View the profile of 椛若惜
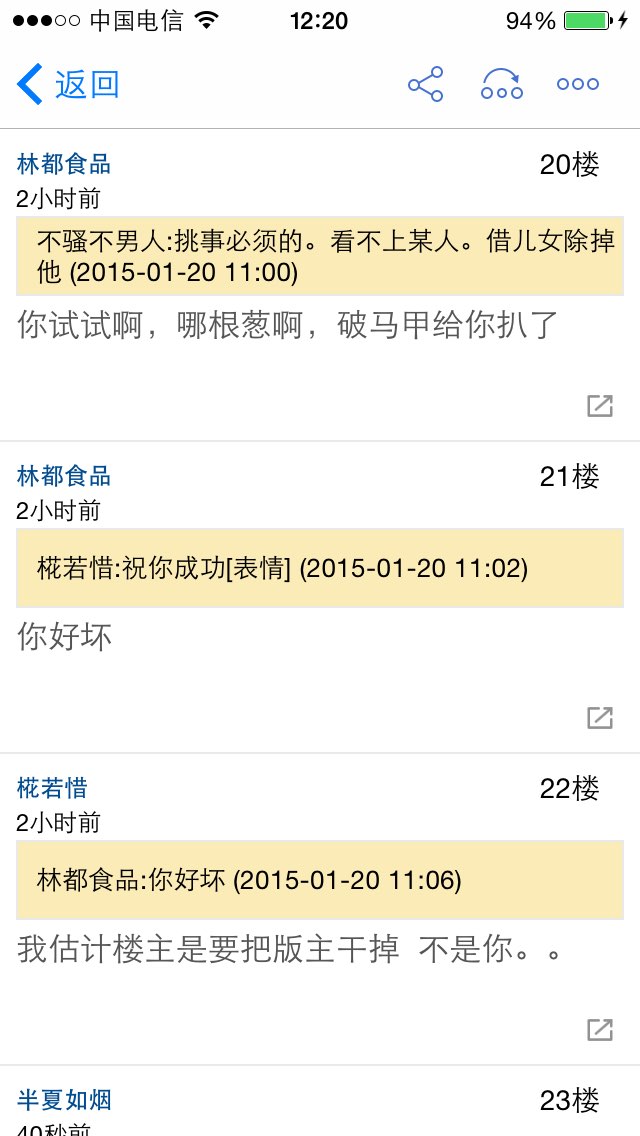The width and height of the screenshot is (640, 1136). pyautogui.click(x=52, y=788)
